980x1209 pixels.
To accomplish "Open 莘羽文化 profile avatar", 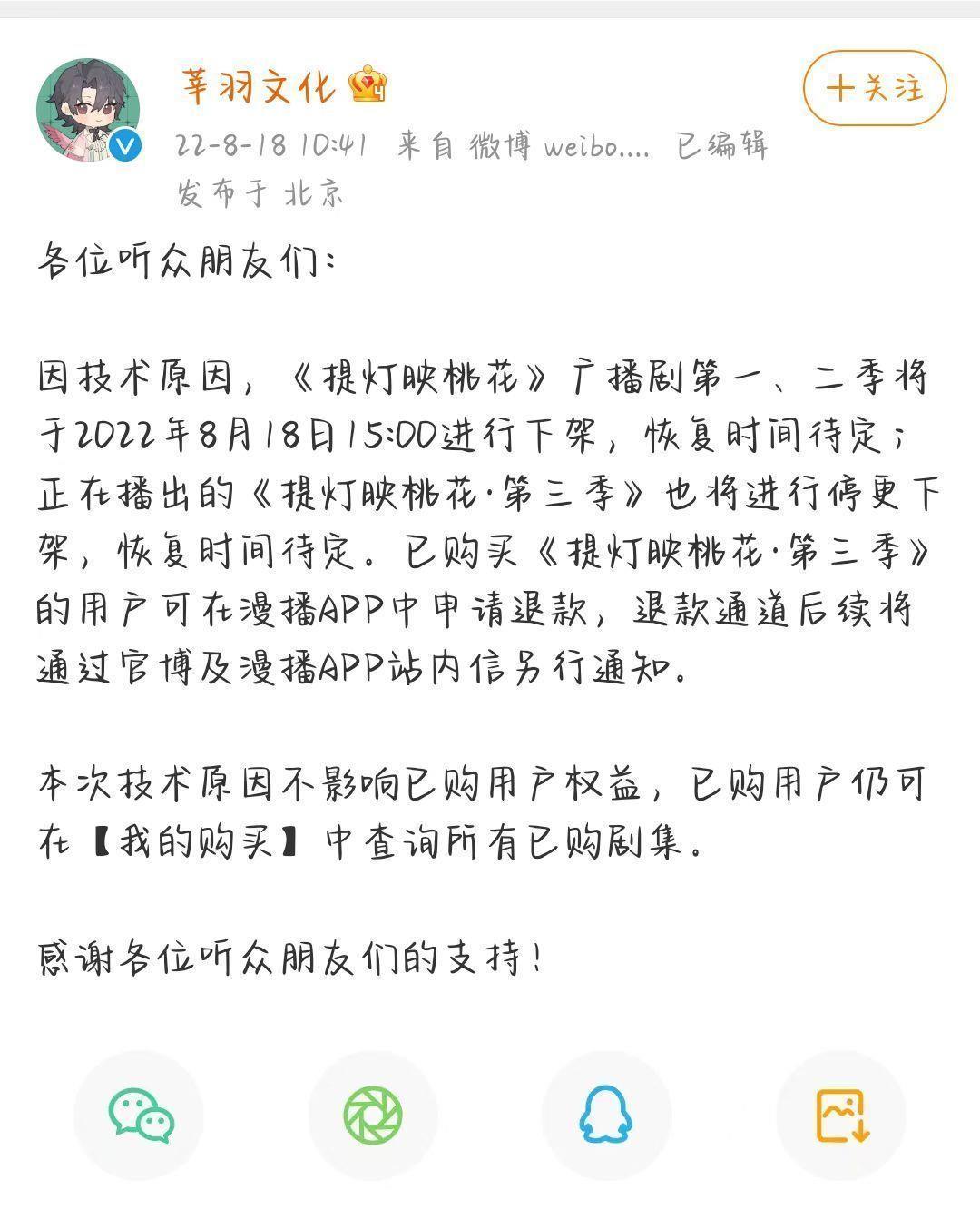I will [88, 111].
